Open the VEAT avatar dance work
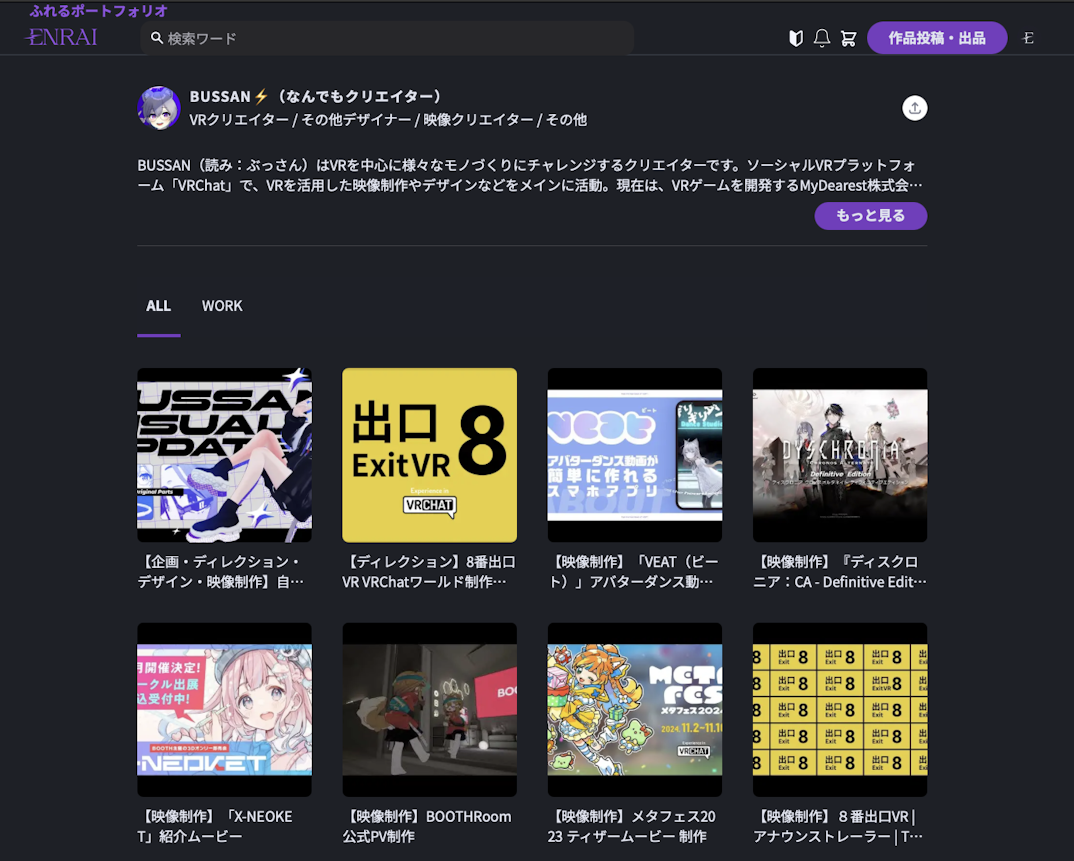The width and height of the screenshot is (1074, 861). click(635, 455)
